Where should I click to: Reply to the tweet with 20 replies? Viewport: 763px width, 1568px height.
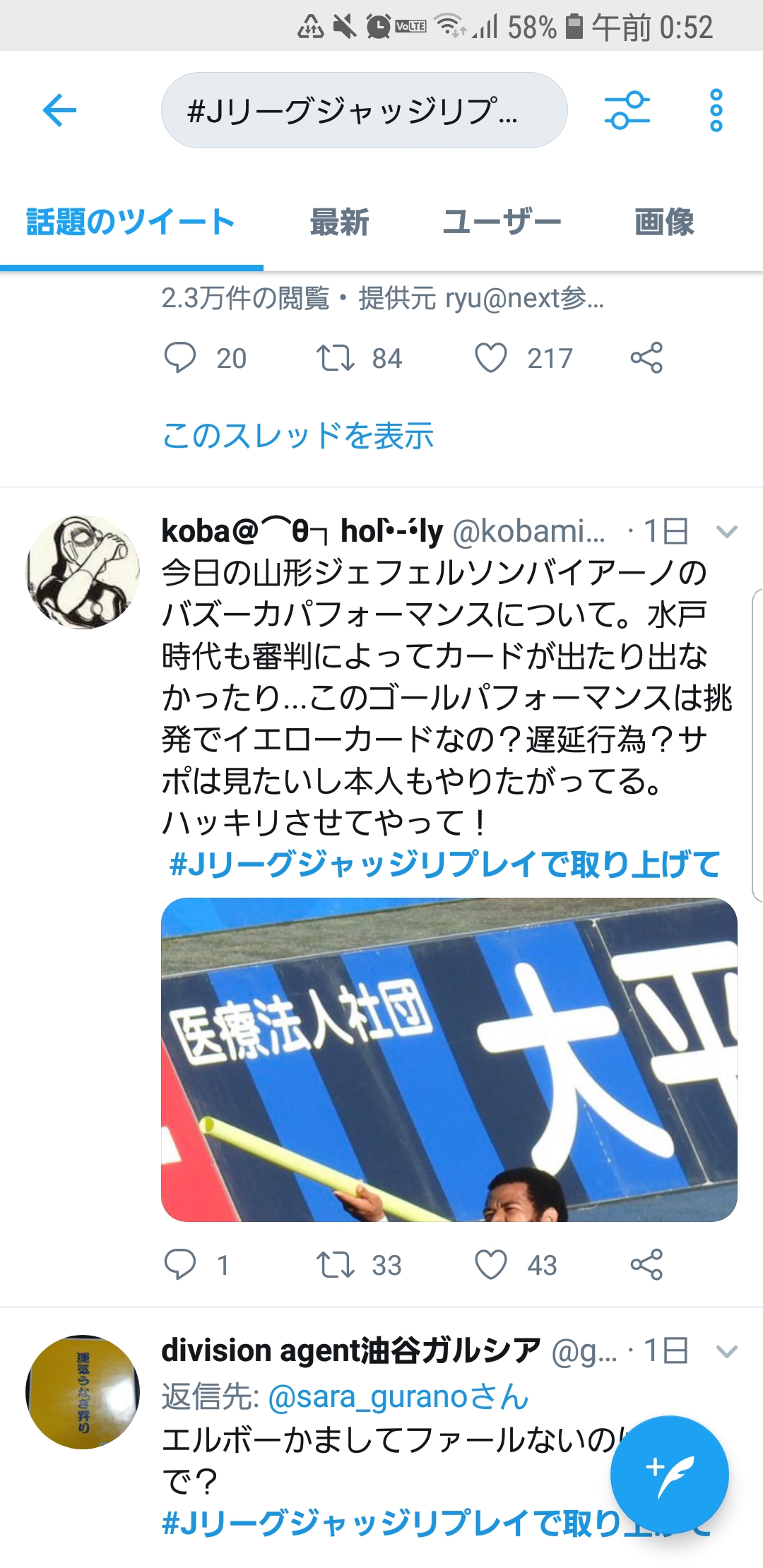click(180, 357)
